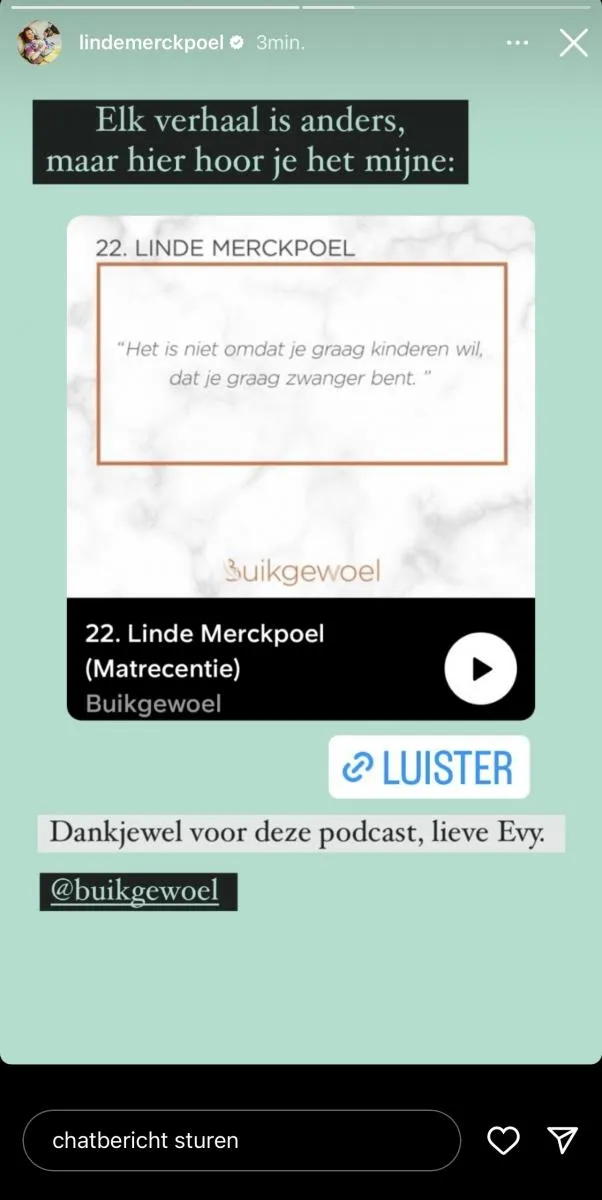This screenshot has height=1200, width=602.
Task: Close the story viewer
Action: click(x=573, y=43)
